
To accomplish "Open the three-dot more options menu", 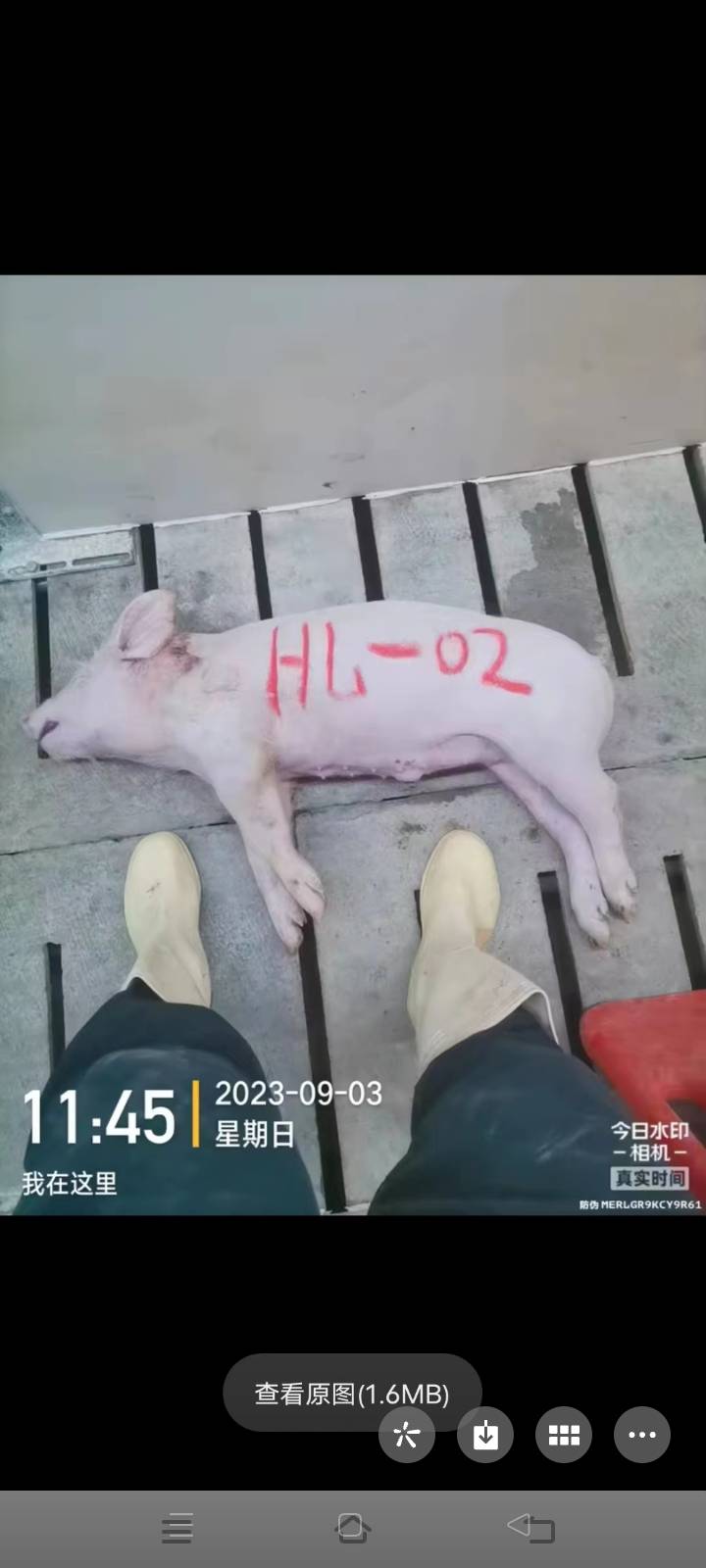I will 642,1436.
